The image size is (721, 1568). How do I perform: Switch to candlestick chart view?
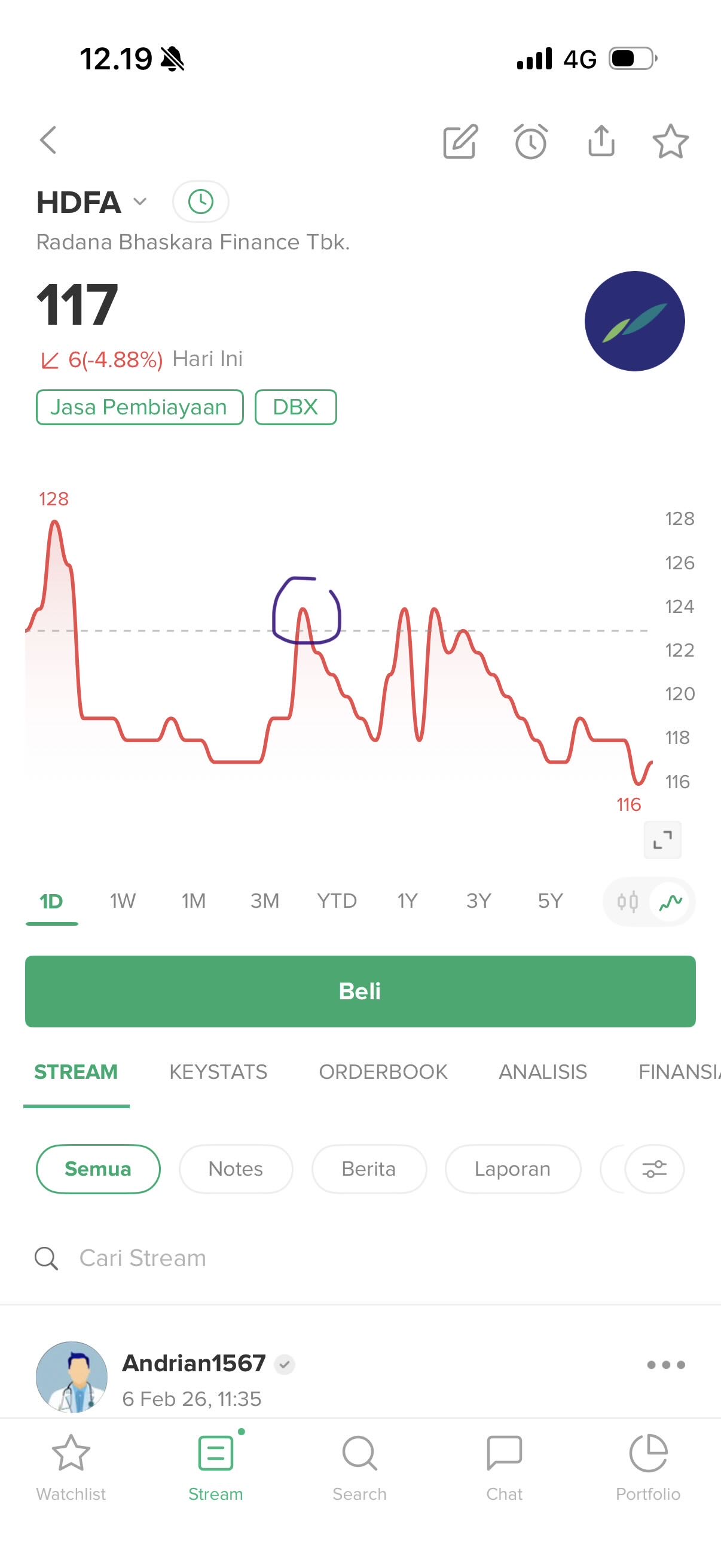pos(627,901)
